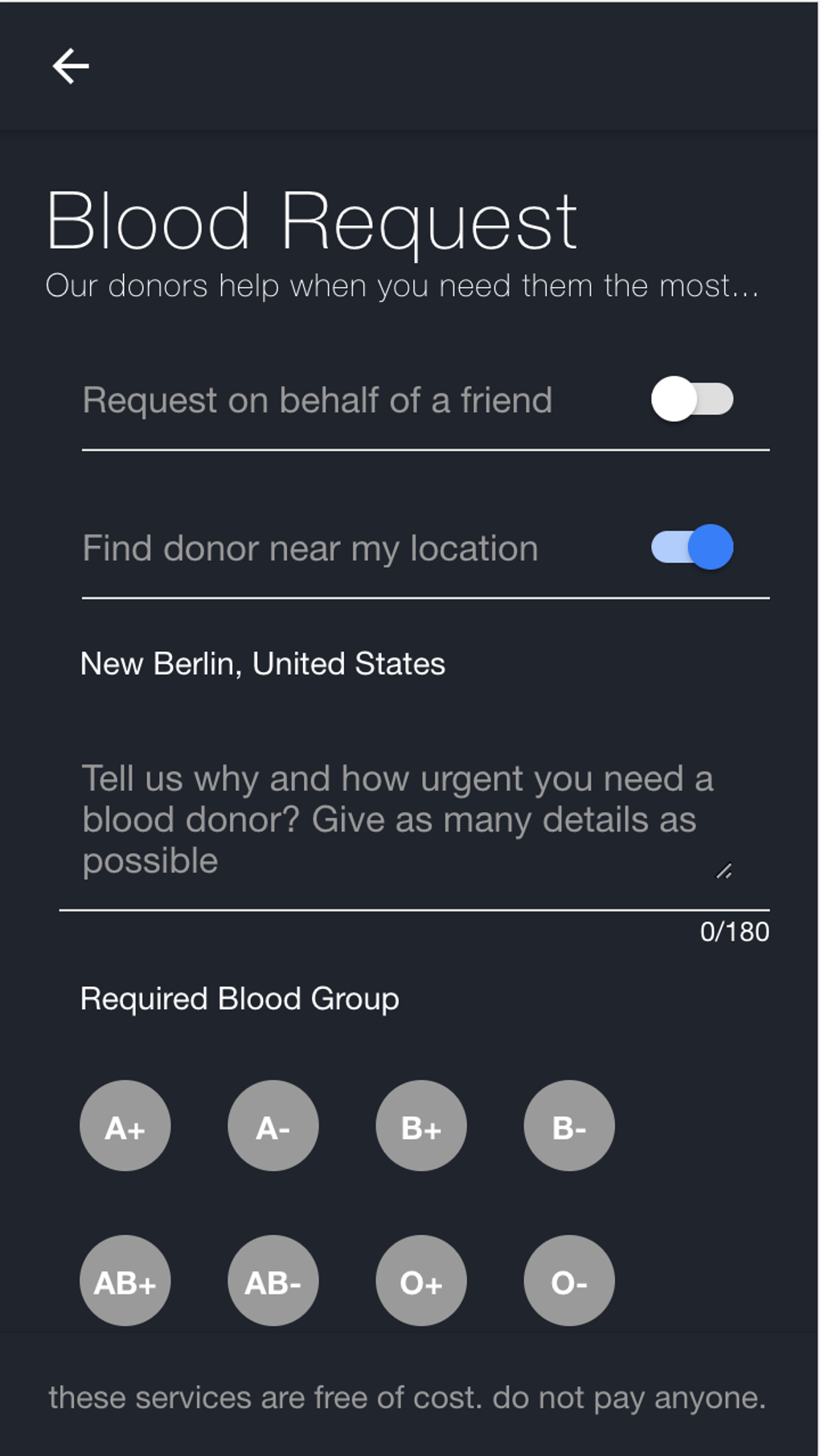Choose AB+ blood group
Viewport: 820px width, 1456px height.
pyautogui.click(x=125, y=1280)
